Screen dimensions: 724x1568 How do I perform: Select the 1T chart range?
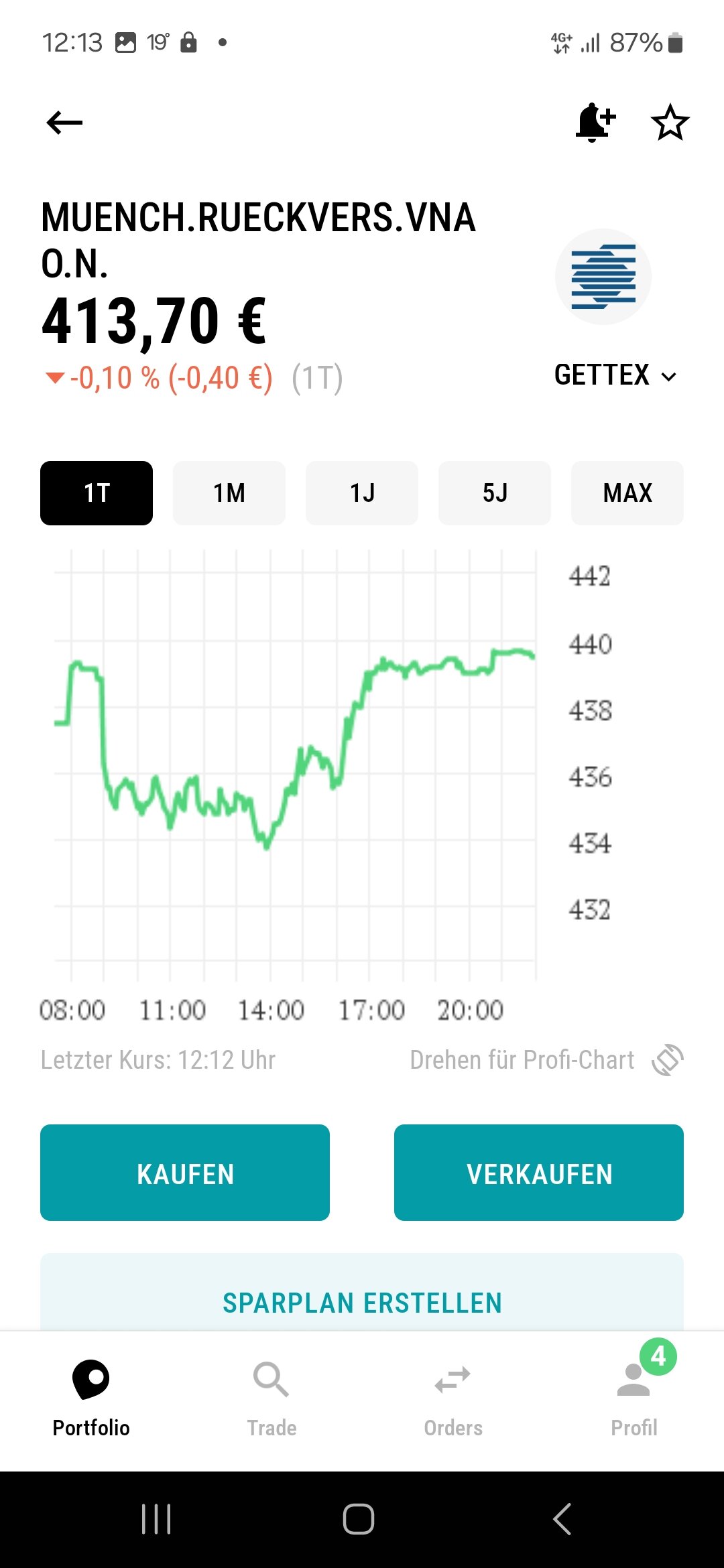coord(97,493)
